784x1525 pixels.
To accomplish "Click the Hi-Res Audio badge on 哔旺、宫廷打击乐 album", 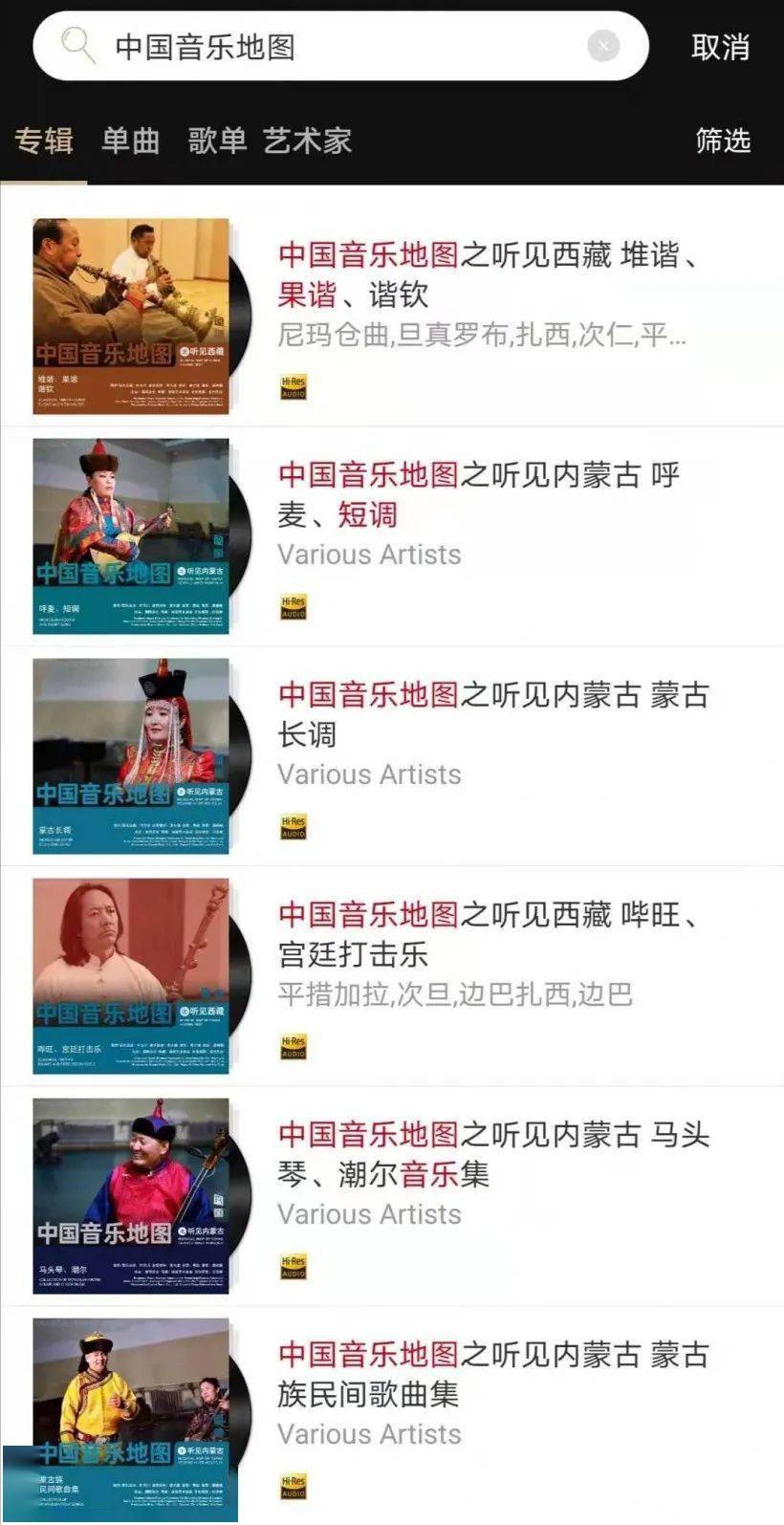I will tap(295, 1046).
